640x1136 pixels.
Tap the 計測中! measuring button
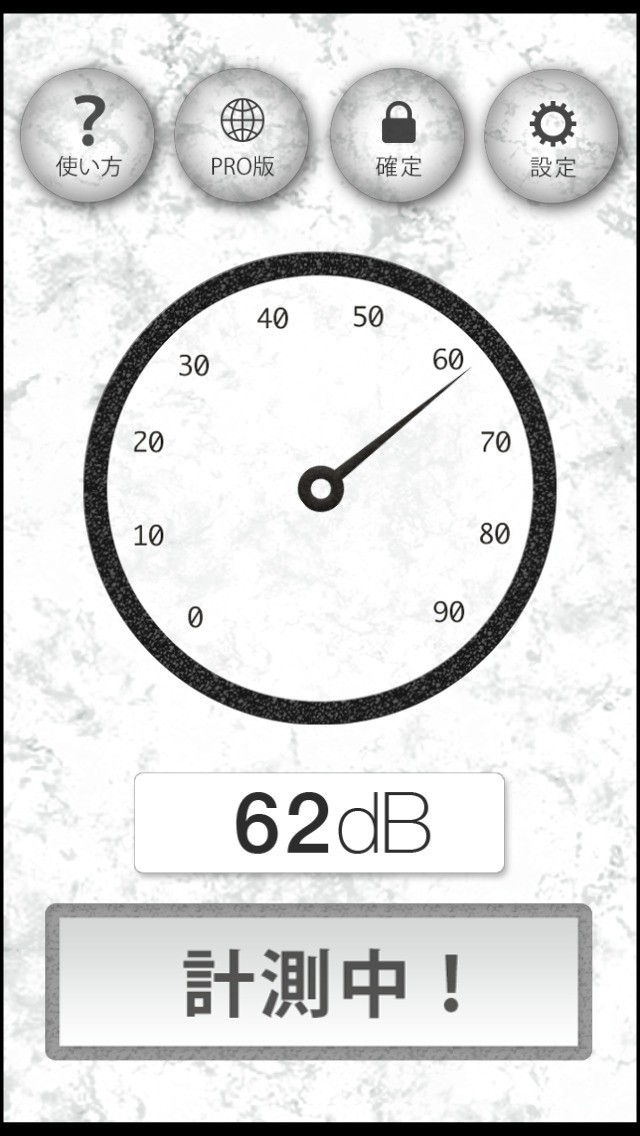[319, 982]
